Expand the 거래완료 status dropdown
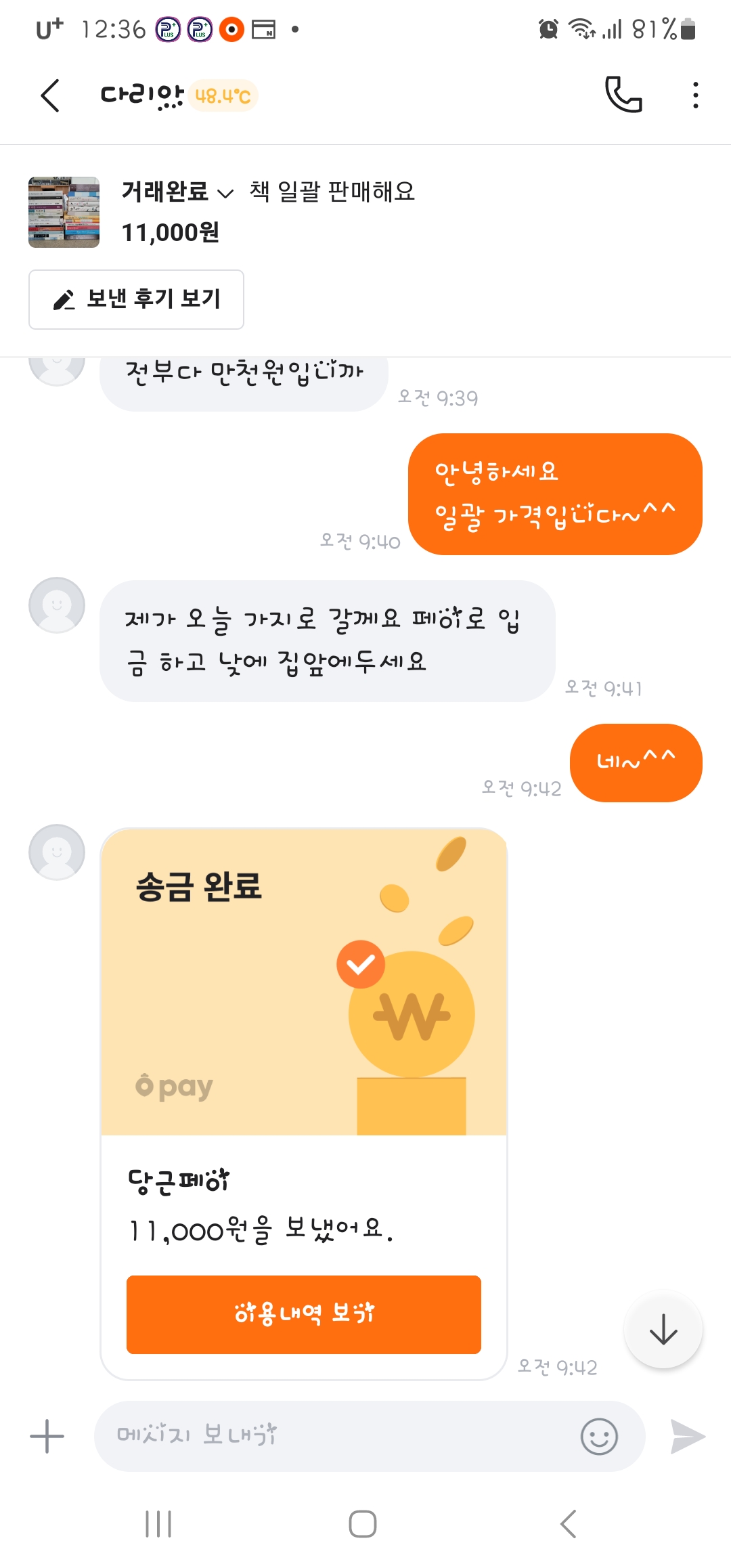731x1568 pixels. pyautogui.click(x=177, y=192)
